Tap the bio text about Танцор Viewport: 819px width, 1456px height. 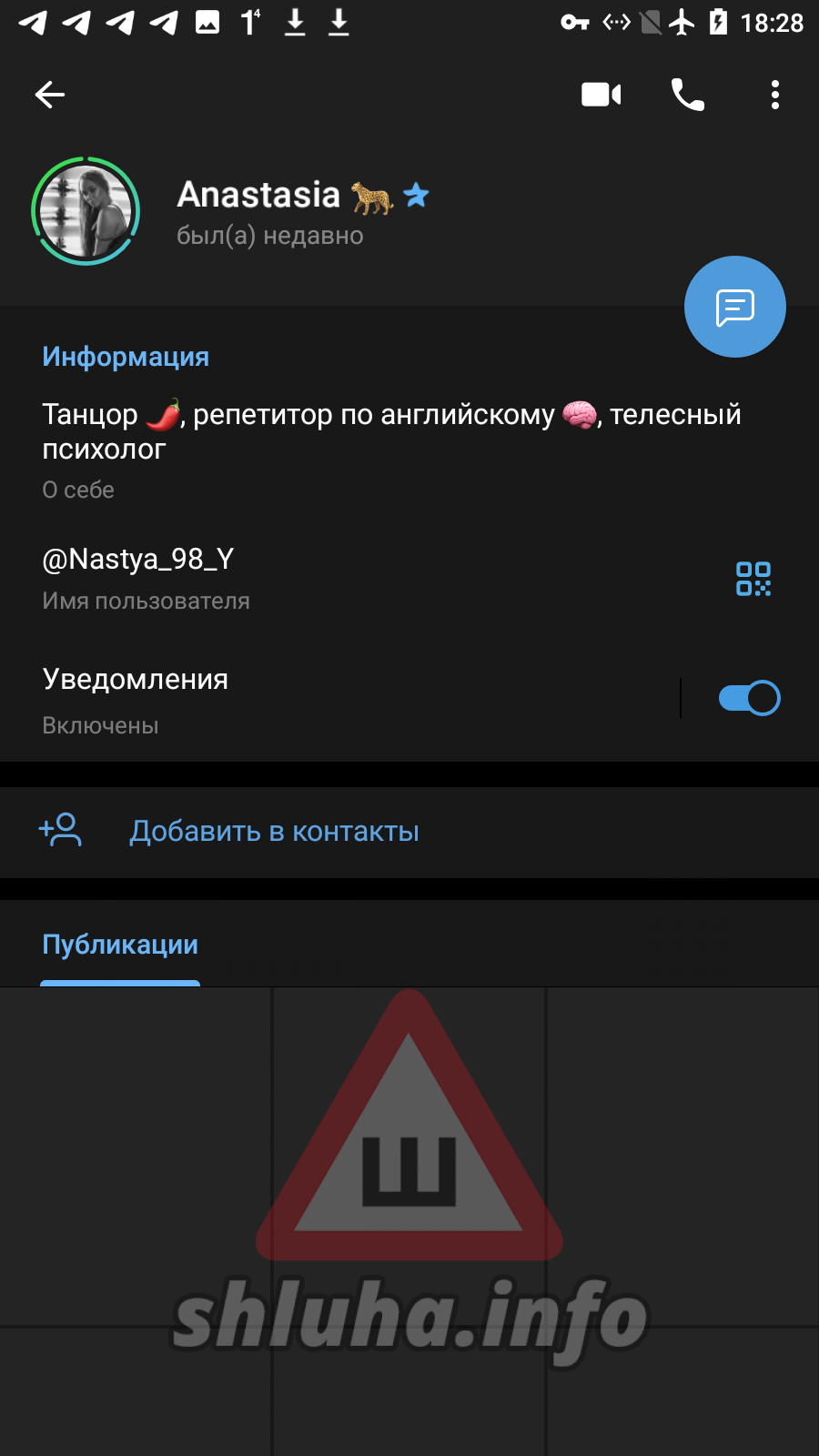click(x=392, y=431)
